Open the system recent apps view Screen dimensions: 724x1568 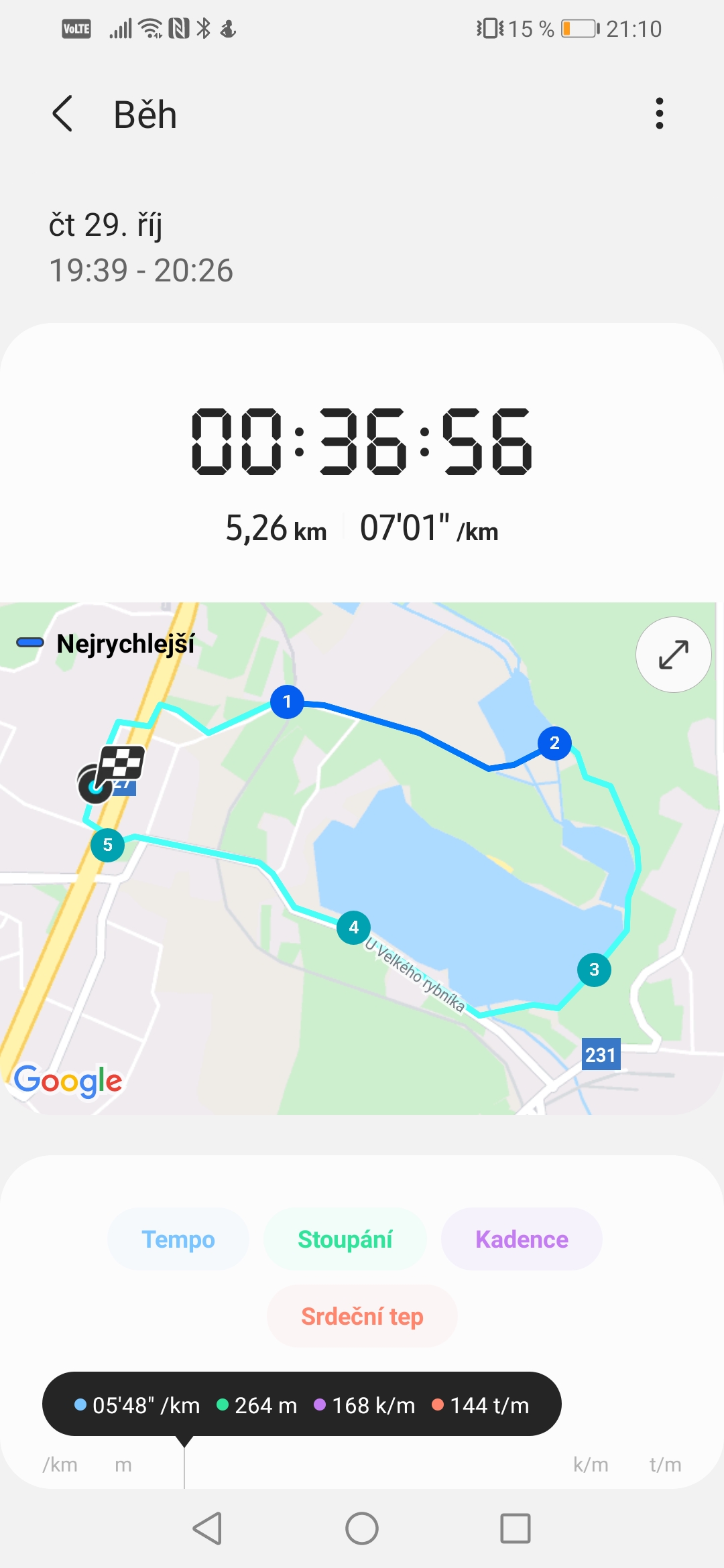516,1528
